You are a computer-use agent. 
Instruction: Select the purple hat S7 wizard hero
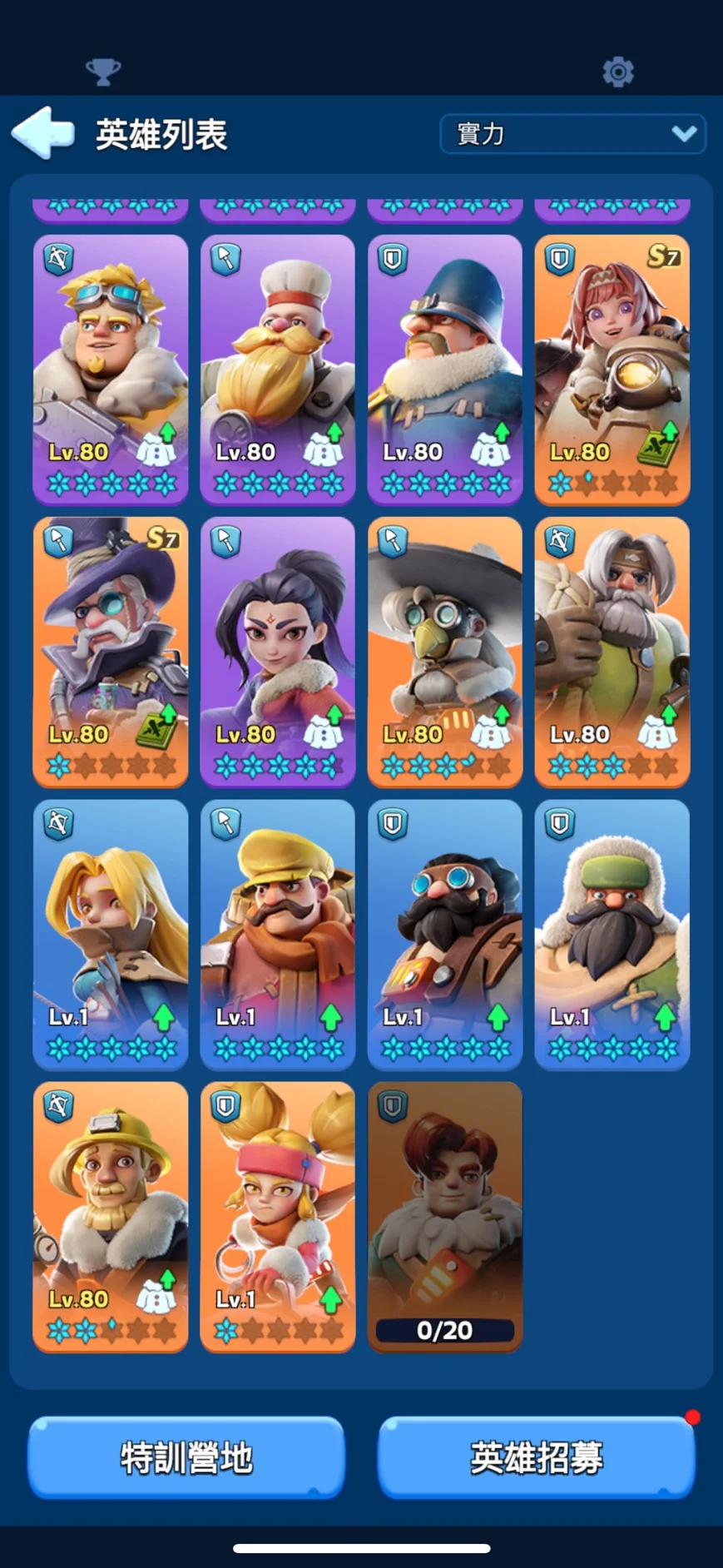click(111, 649)
